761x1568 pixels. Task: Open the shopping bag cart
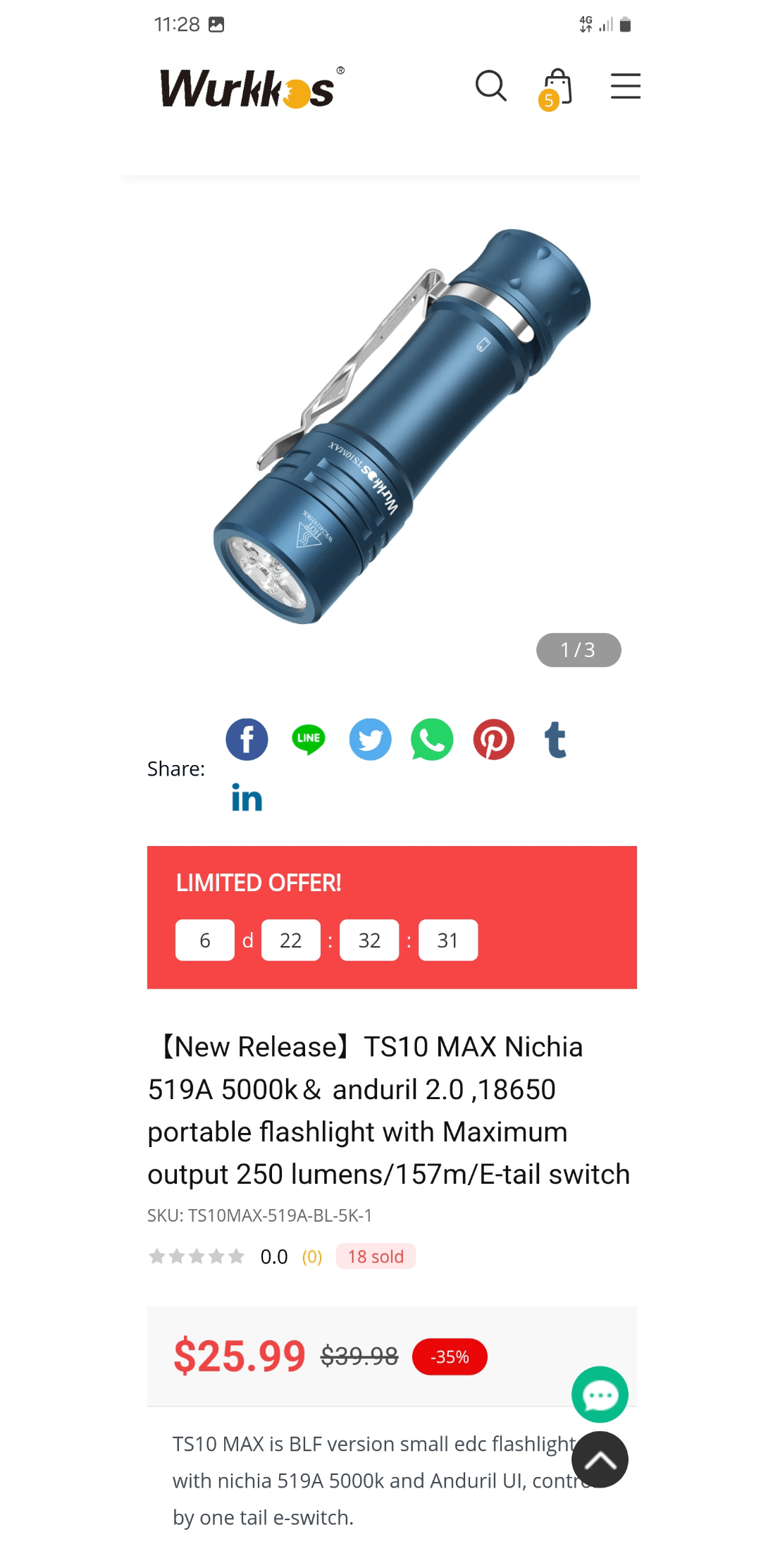coord(557,89)
